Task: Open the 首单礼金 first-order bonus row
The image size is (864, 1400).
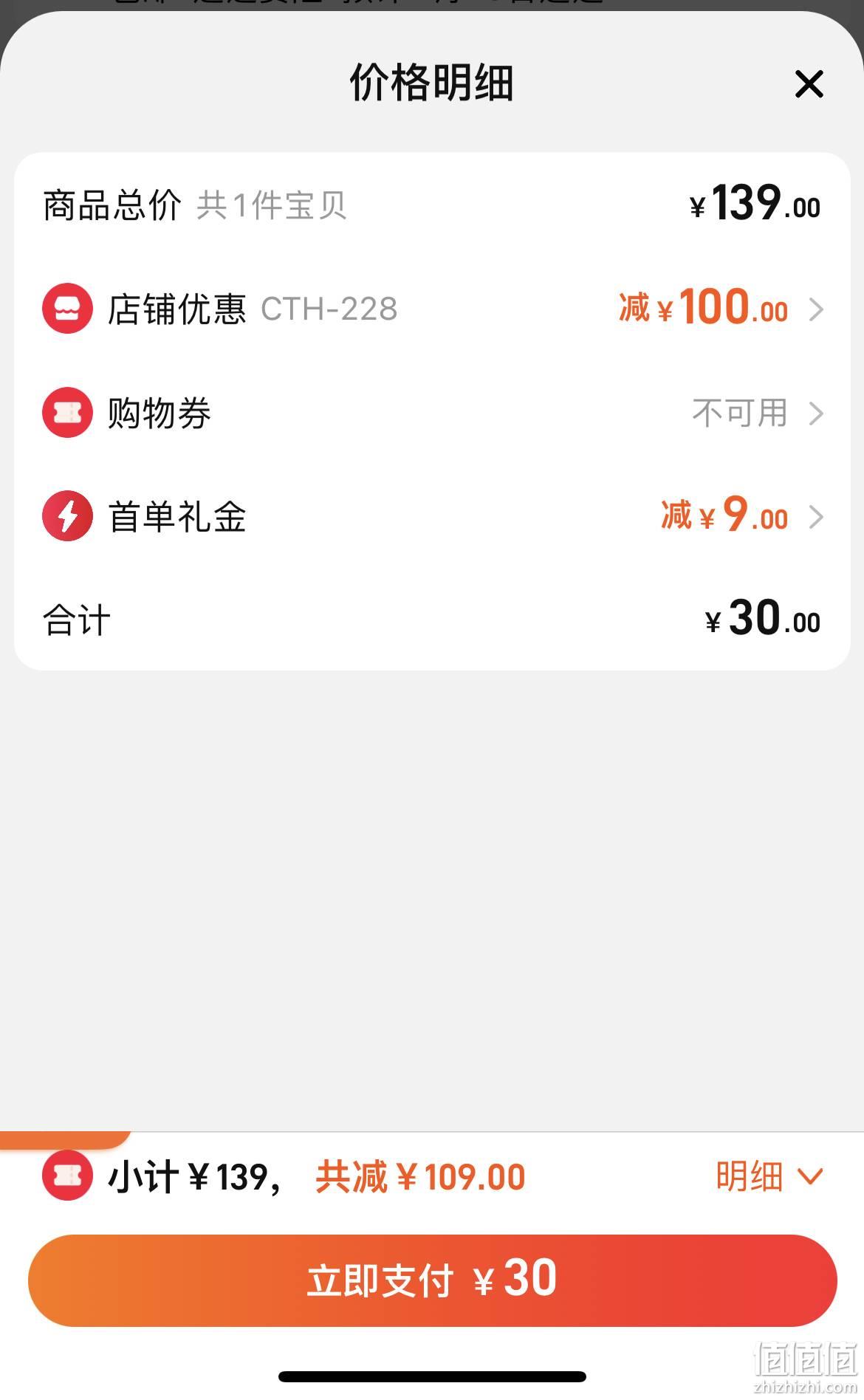Action: [x=432, y=516]
